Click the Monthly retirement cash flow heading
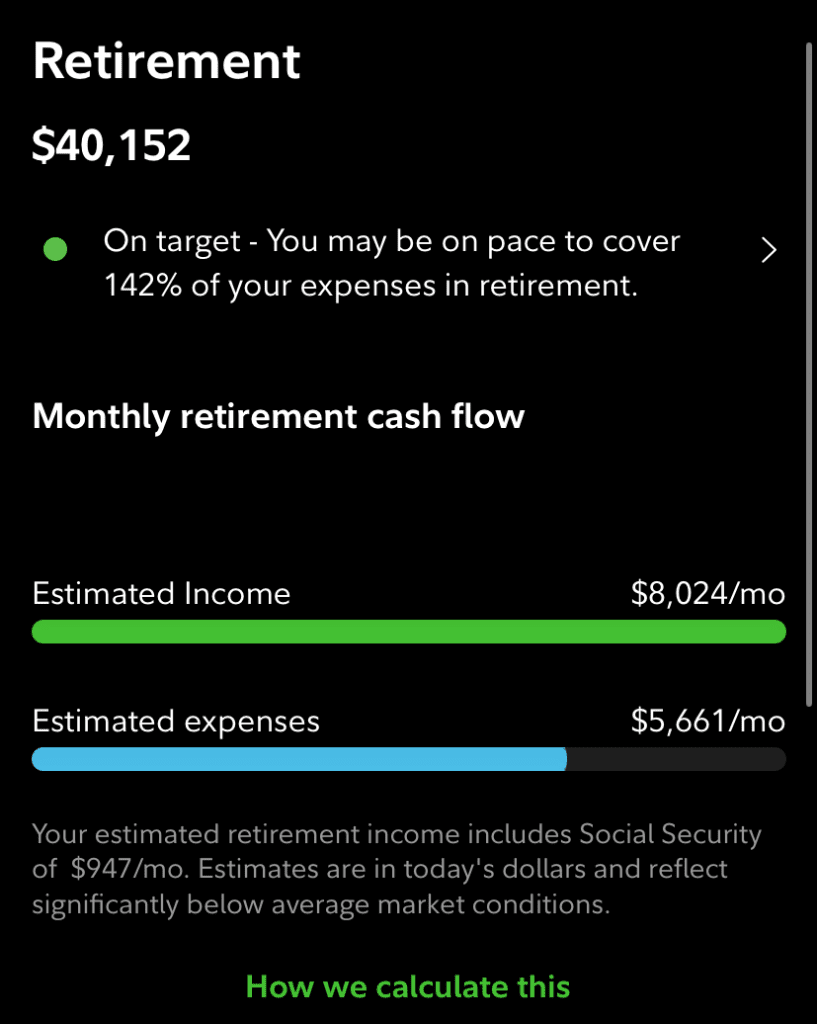Image resolution: width=817 pixels, height=1024 pixels. (x=278, y=416)
